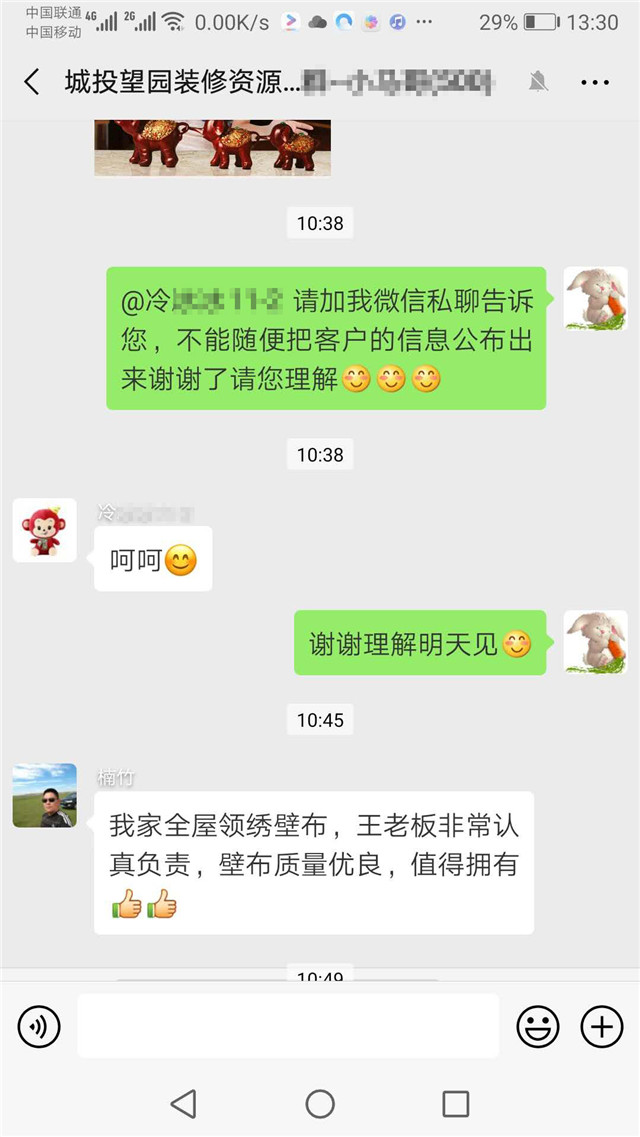This screenshot has height=1137, width=640.
Task: Open the elephant figurine image
Action: click(212, 147)
